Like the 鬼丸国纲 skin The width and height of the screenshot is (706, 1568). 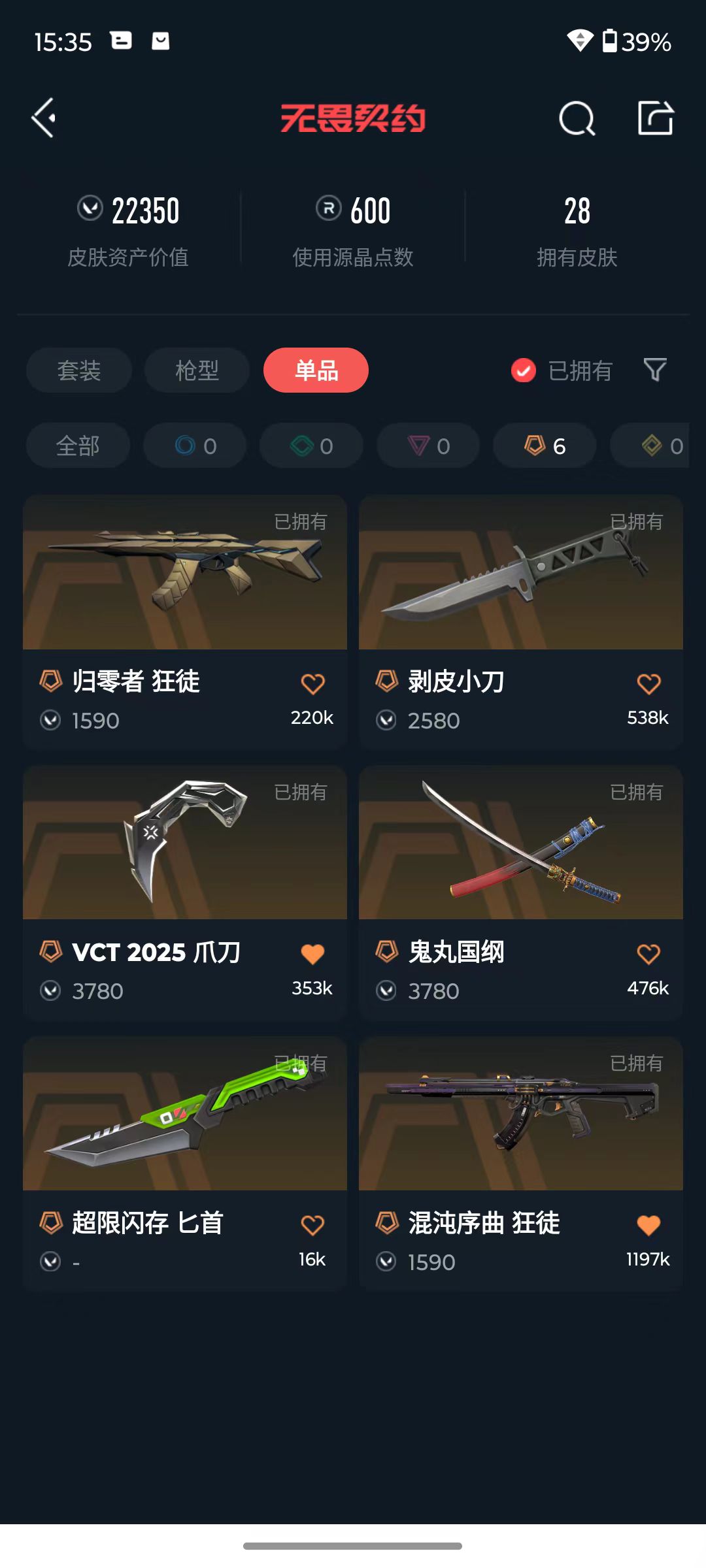click(648, 955)
